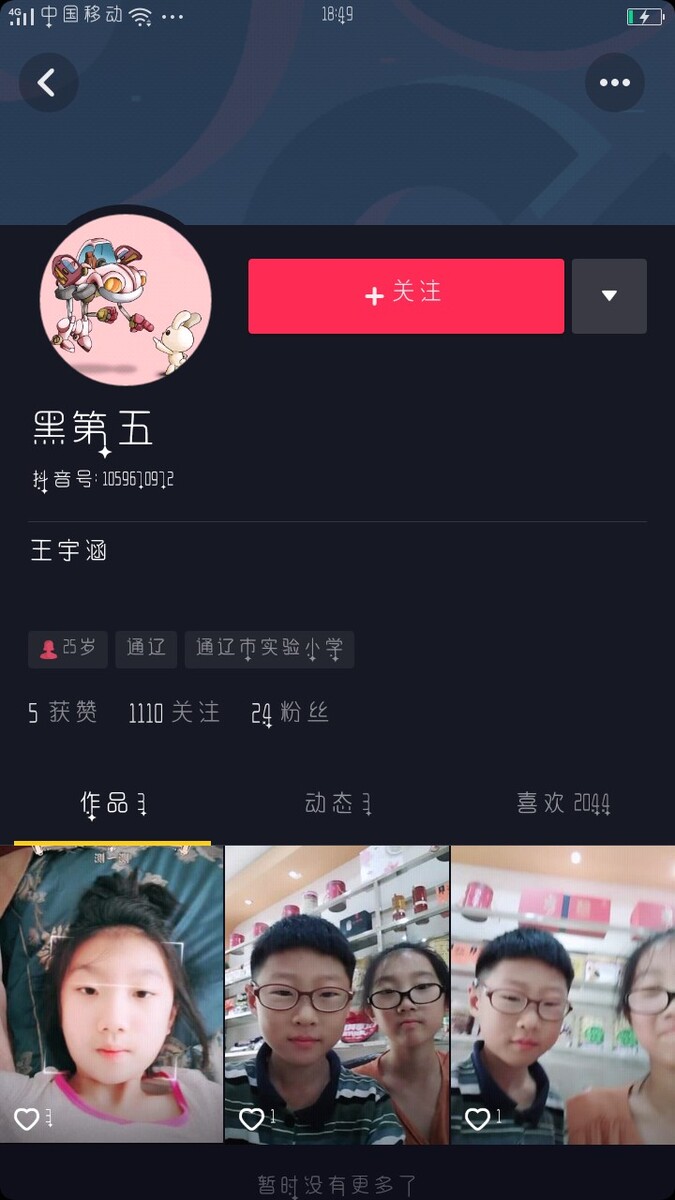Switch to the 作品 tab
Image resolution: width=675 pixels, height=1200 pixels.
pos(113,803)
